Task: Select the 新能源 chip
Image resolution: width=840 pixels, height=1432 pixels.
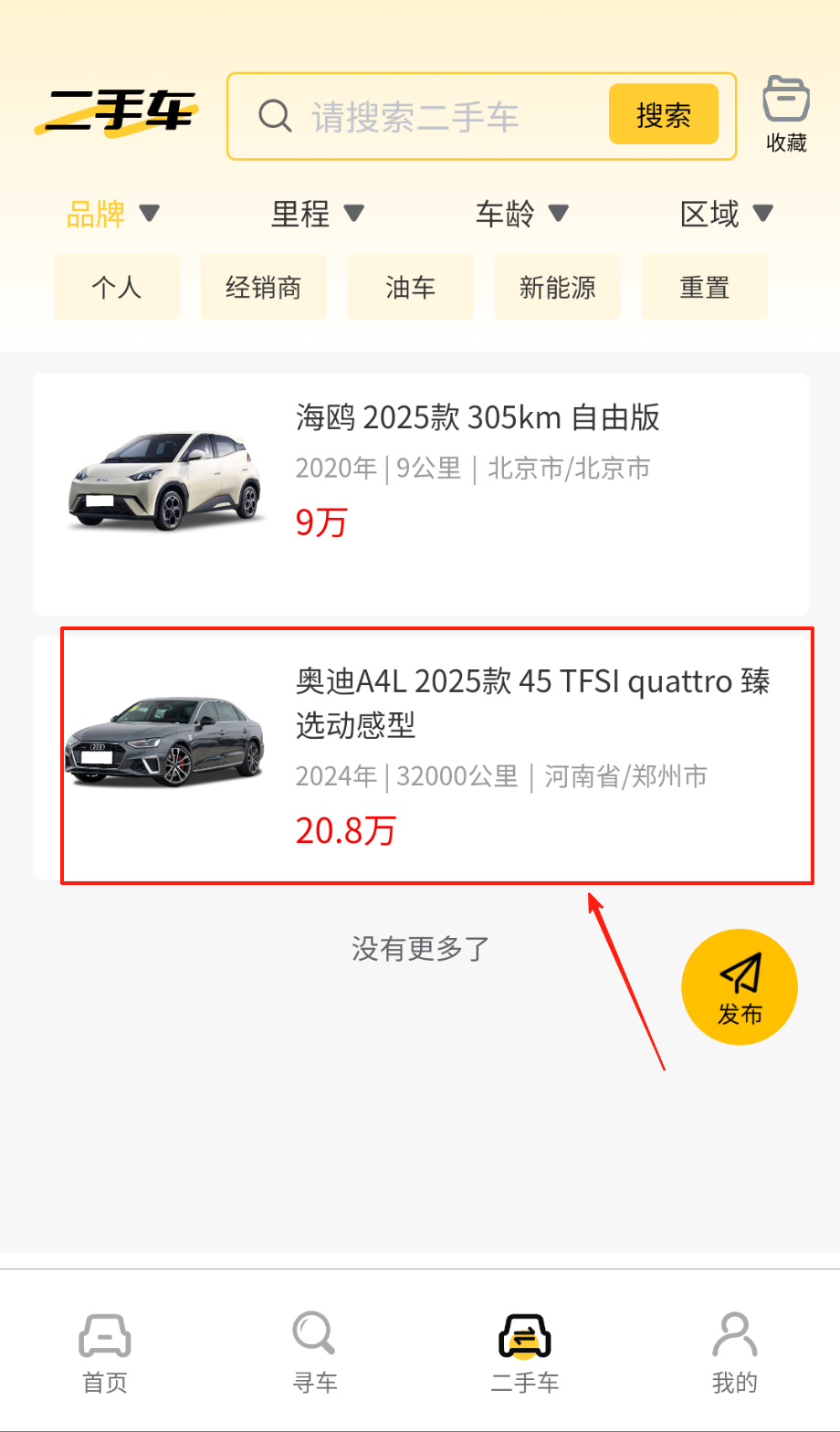Action: 558,288
